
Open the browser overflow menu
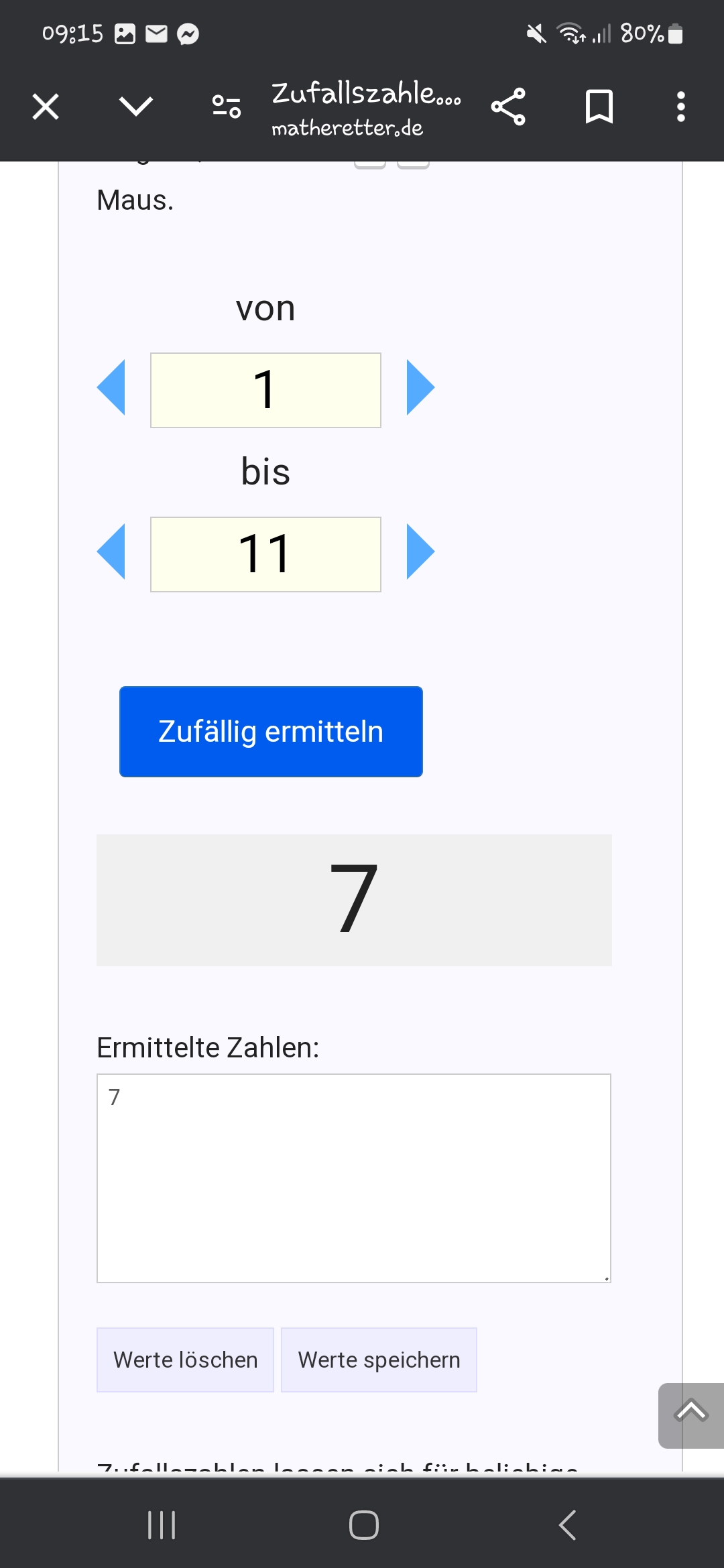click(680, 107)
